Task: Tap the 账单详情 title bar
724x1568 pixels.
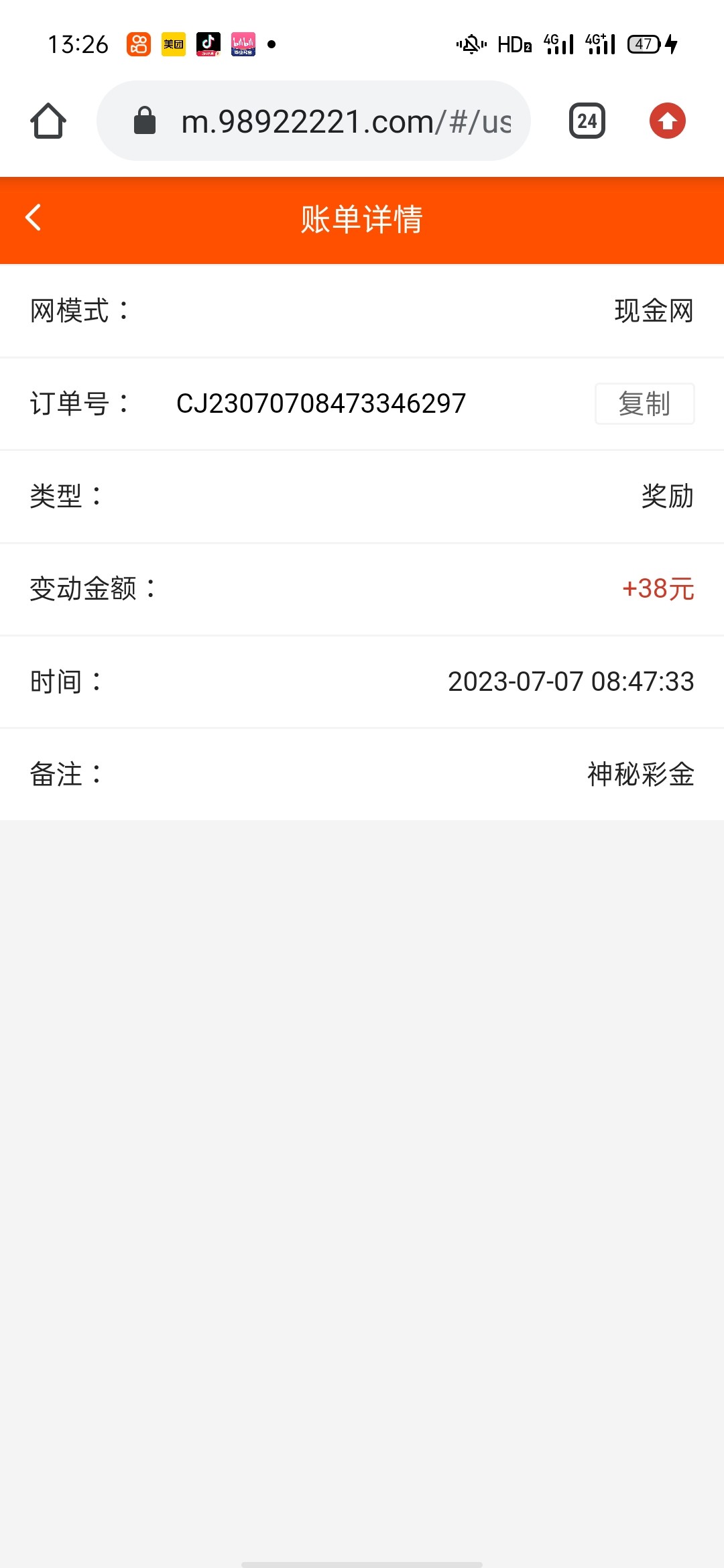Action: 362,219
